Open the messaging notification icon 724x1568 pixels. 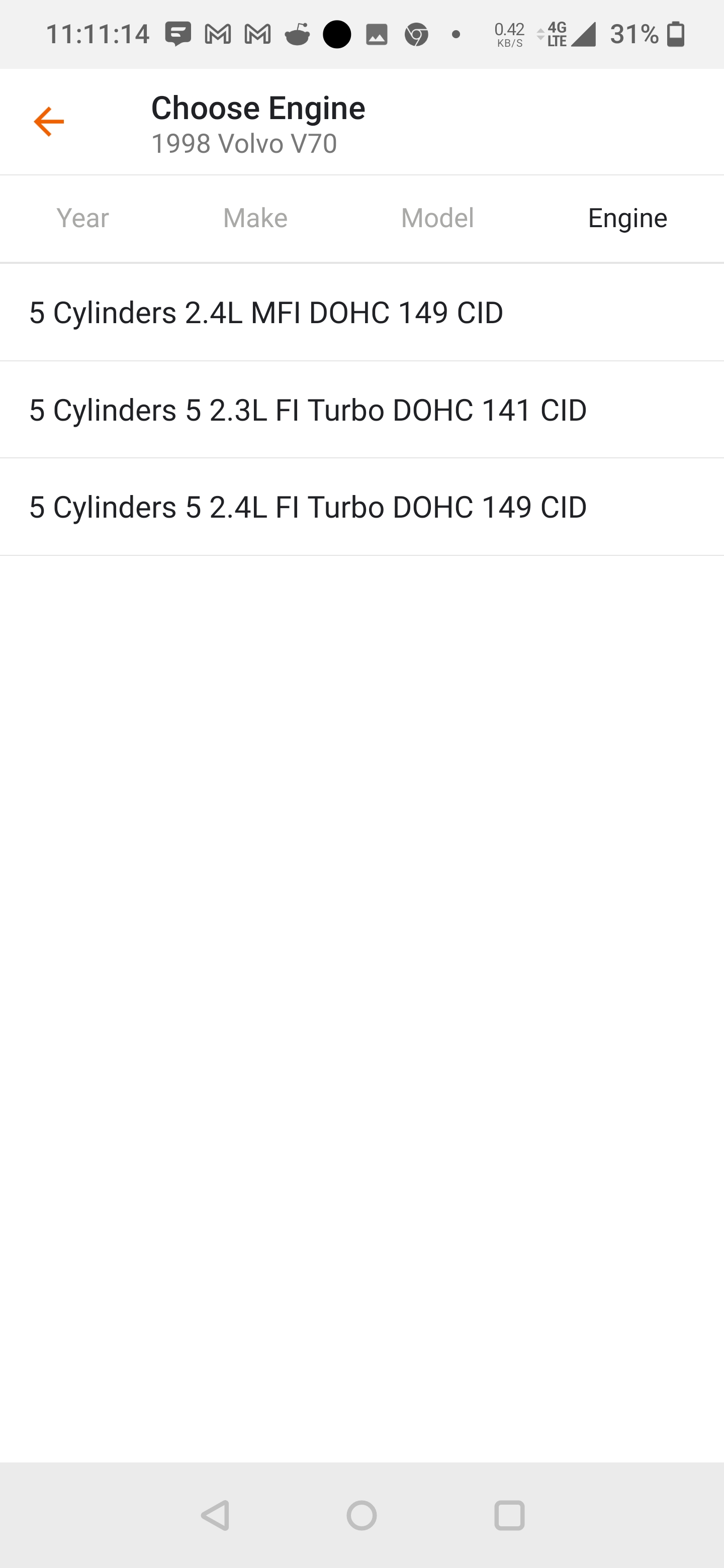click(177, 35)
